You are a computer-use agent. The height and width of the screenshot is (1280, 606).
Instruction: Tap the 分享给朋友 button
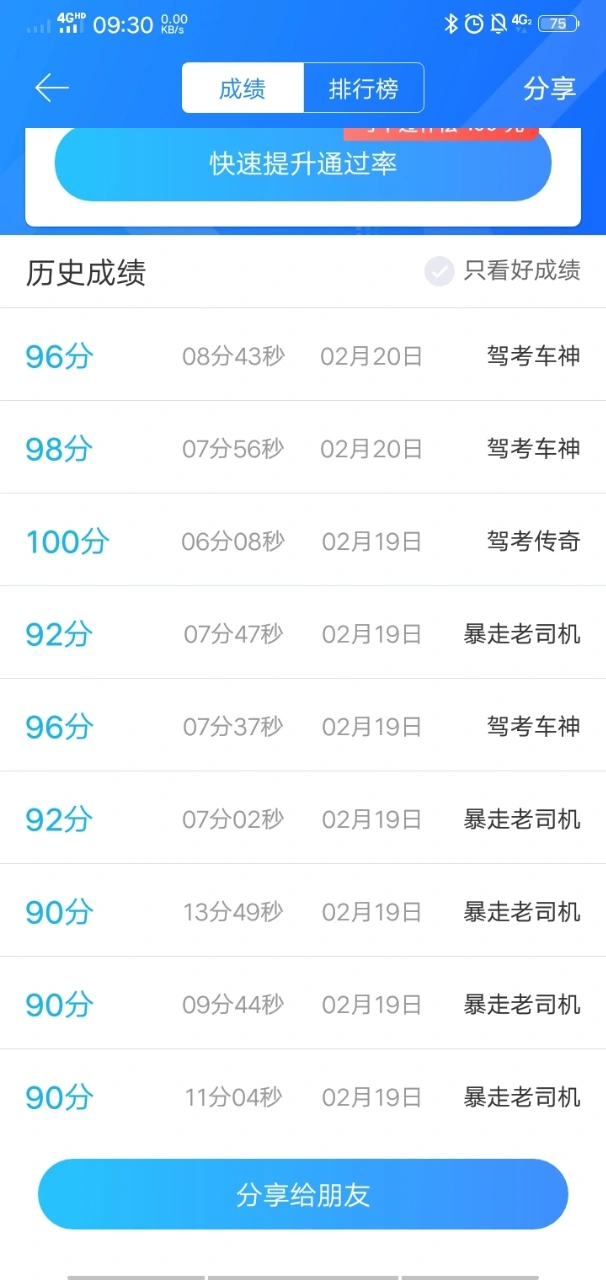click(302, 1194)
